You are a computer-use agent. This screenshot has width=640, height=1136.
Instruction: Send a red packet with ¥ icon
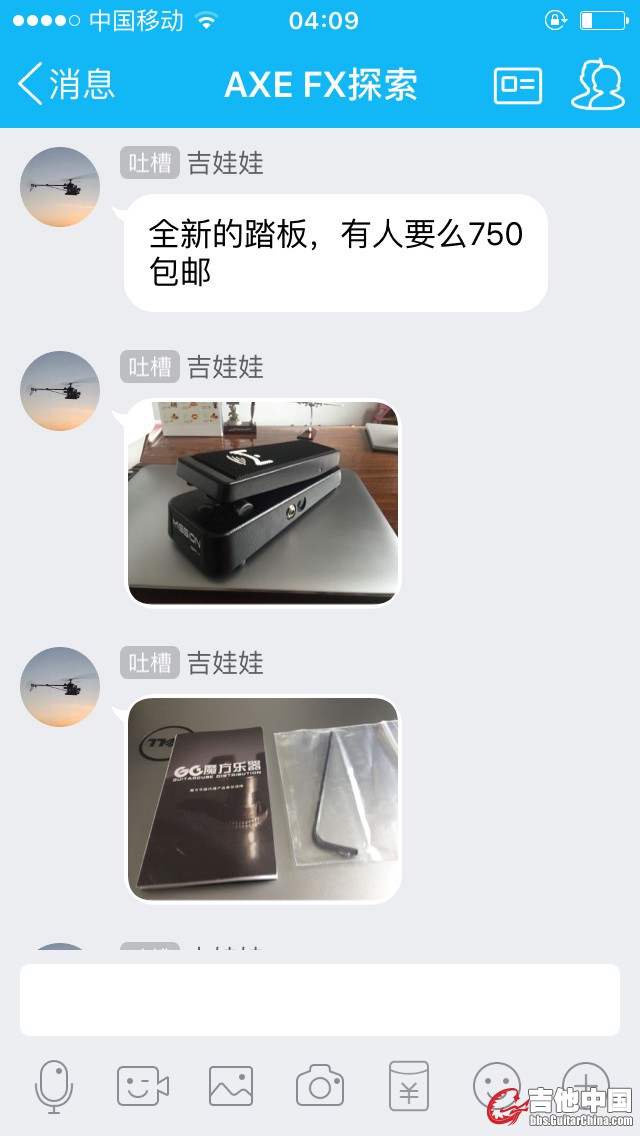pyautogui.click(x=408, y=1086)
